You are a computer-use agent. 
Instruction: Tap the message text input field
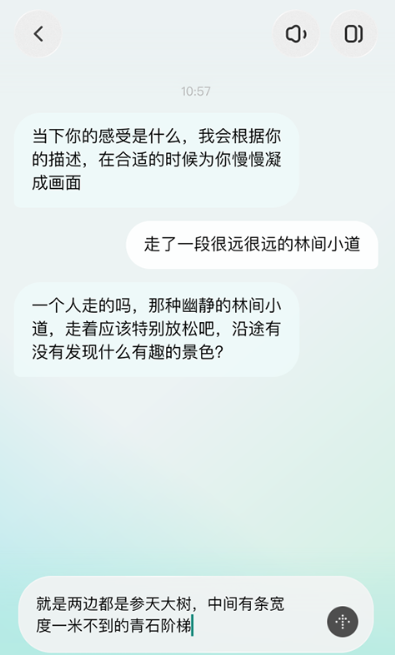pyautogui.click(x=175, y=615)
